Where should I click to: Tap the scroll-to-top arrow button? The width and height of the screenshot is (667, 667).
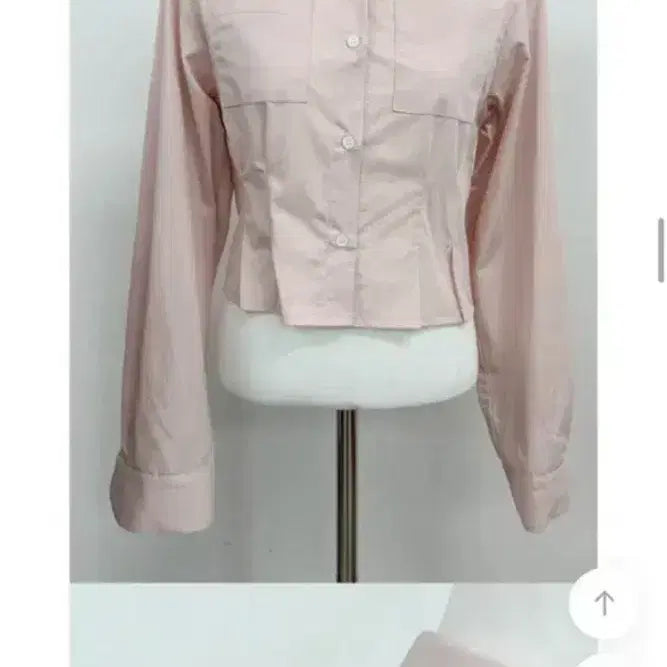[603, 603]
